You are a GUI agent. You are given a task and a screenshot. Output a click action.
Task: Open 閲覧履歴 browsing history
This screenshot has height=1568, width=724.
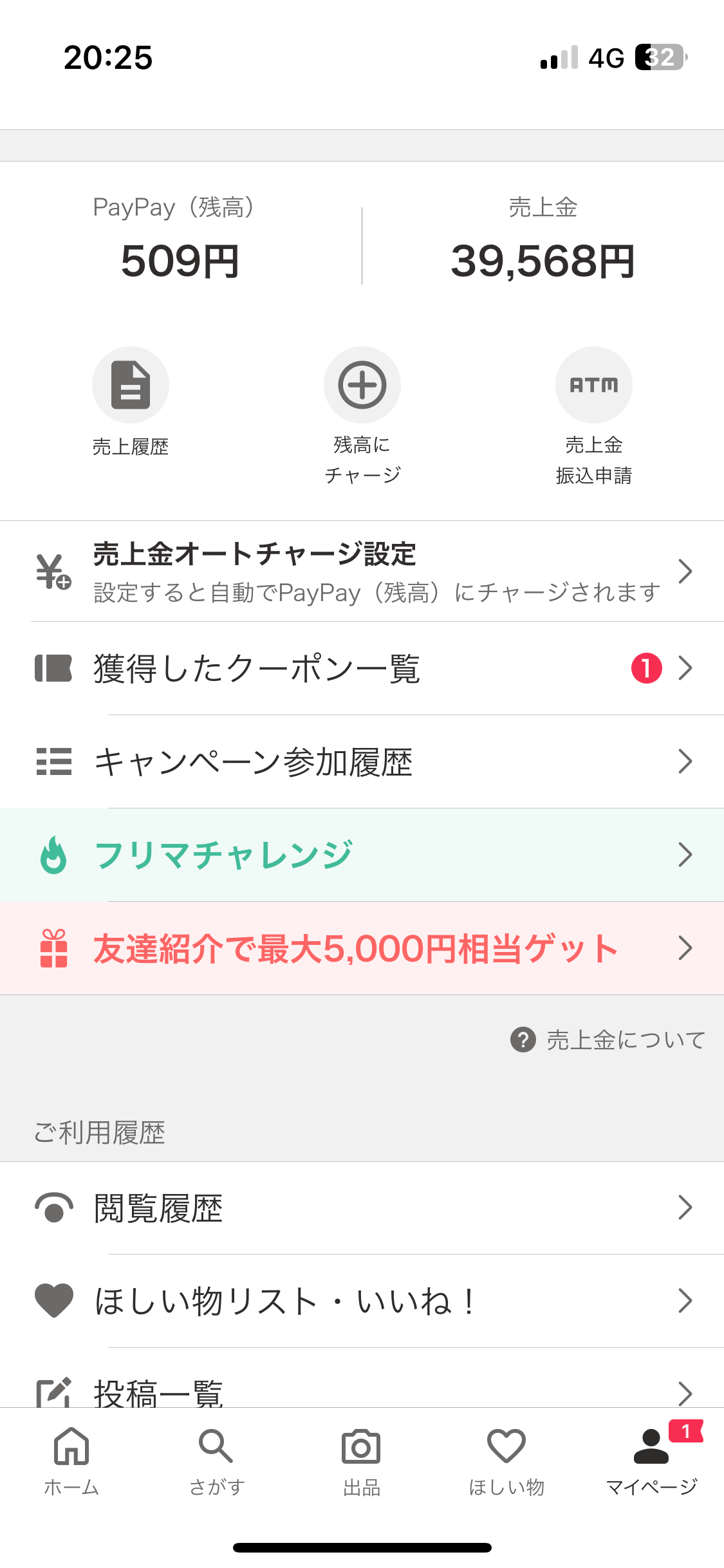362,1208
